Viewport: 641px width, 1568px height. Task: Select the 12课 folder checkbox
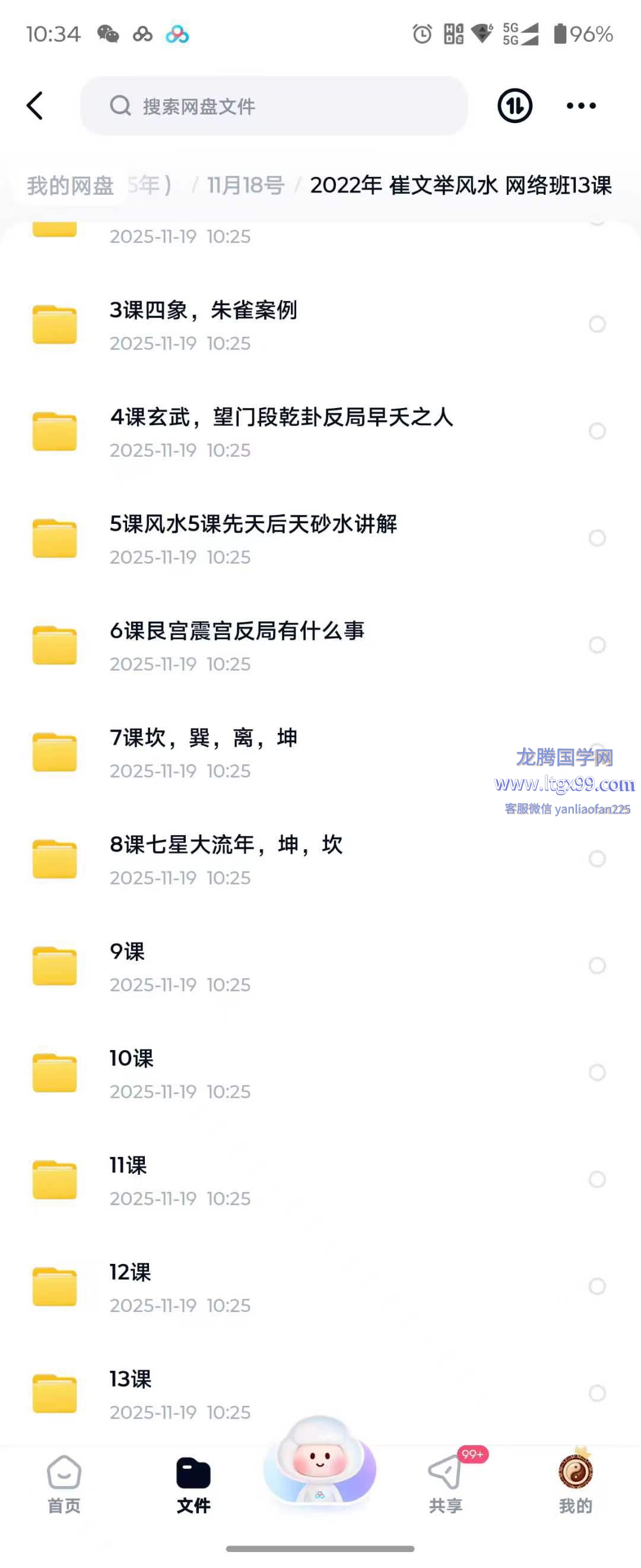pyautogui.click(x=597, y=1286)
